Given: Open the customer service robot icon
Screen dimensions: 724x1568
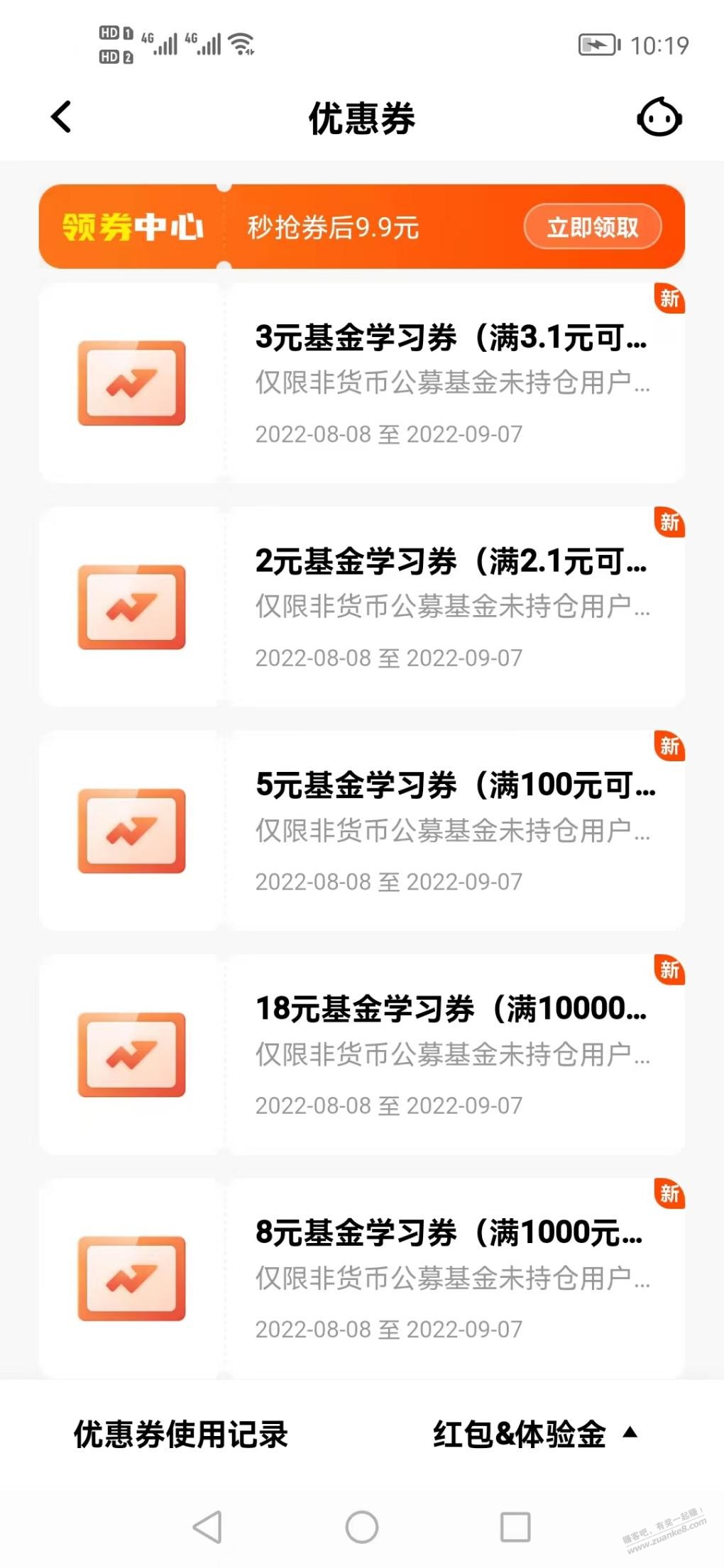Looking at the screenshot, I should coord(659,118).
